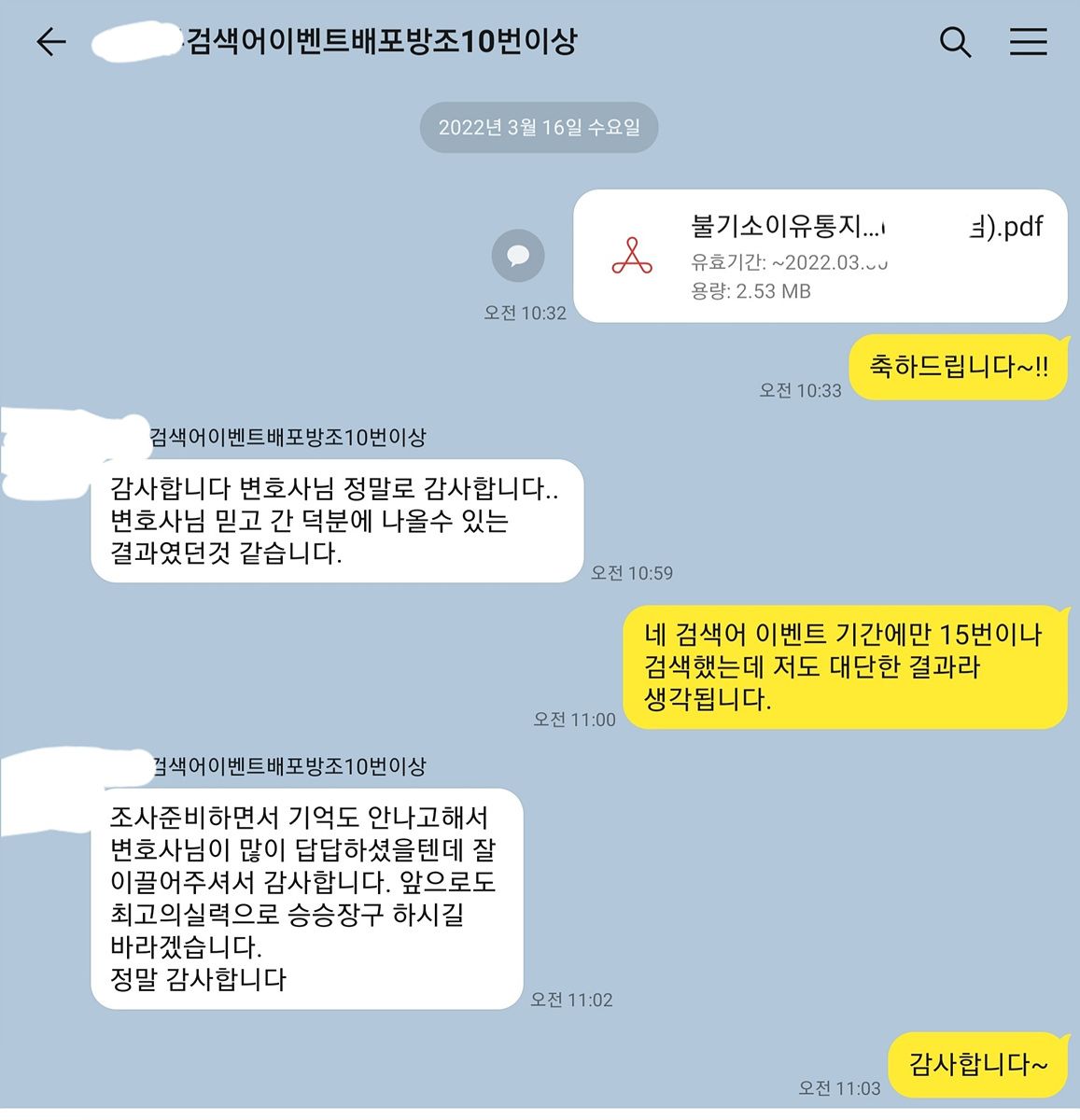
Task: Tap the speech bubble icon beside the PDF
Action: (x=518, y=255)
